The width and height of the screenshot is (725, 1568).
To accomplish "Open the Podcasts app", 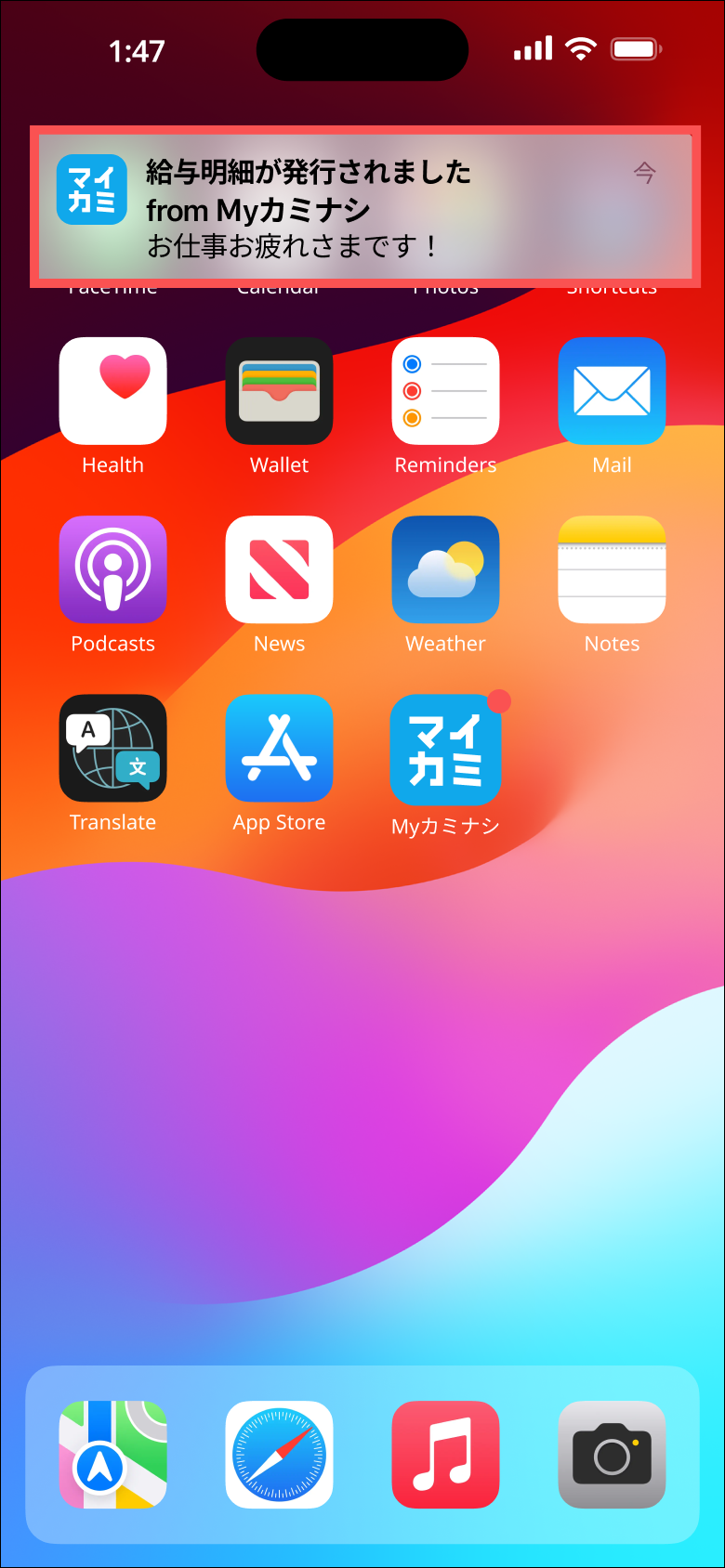I will click(113, 569).
